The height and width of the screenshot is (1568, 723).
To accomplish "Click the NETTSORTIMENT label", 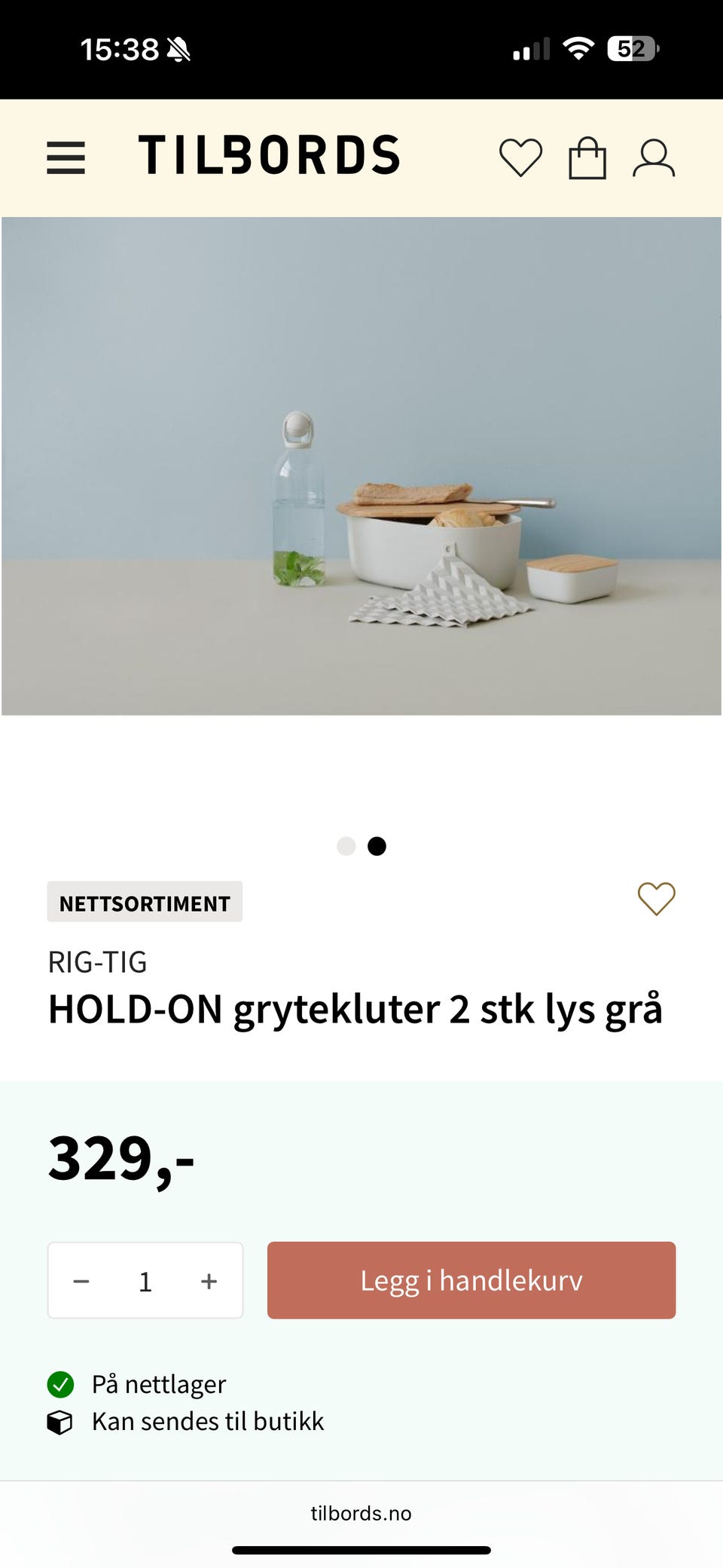I will point(145,901).
